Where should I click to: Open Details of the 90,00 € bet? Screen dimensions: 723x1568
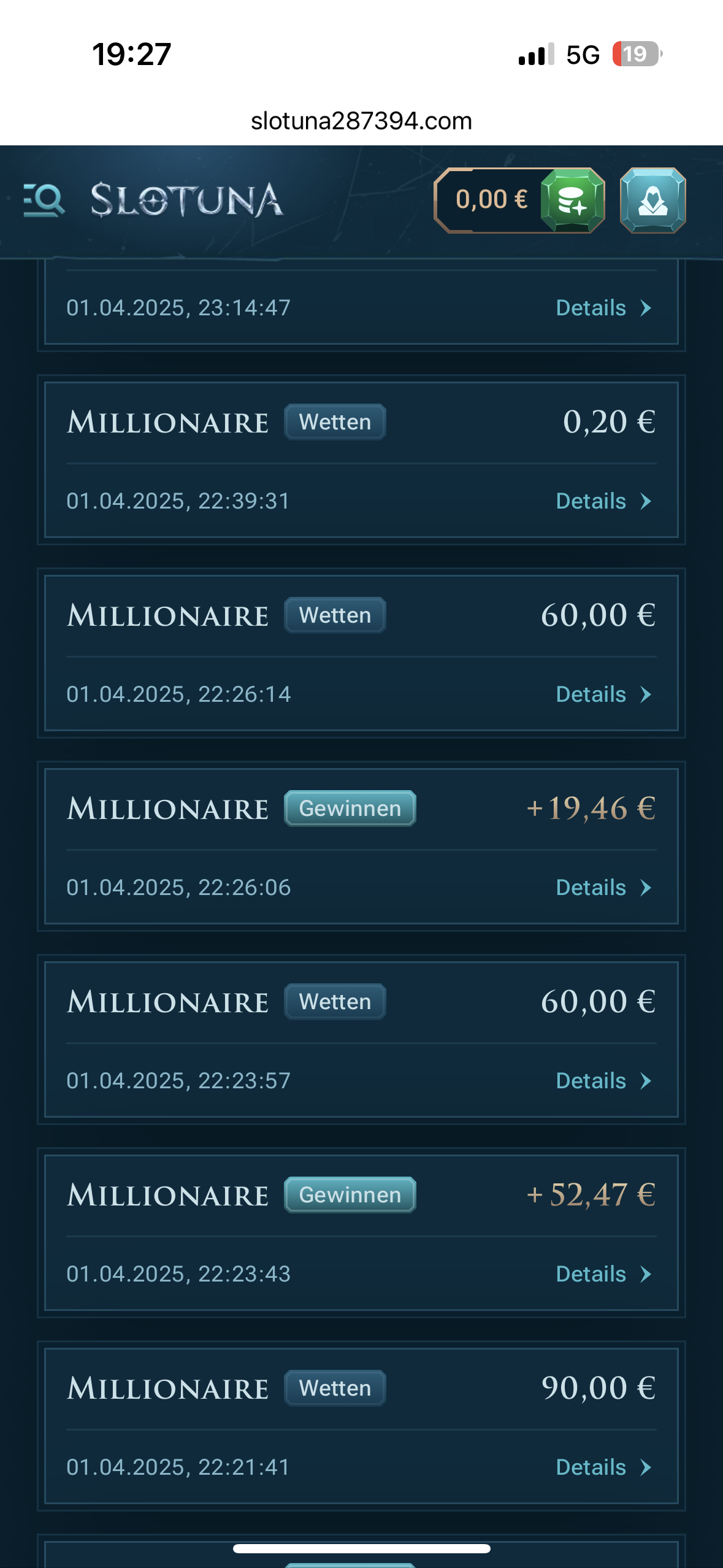603,1467
